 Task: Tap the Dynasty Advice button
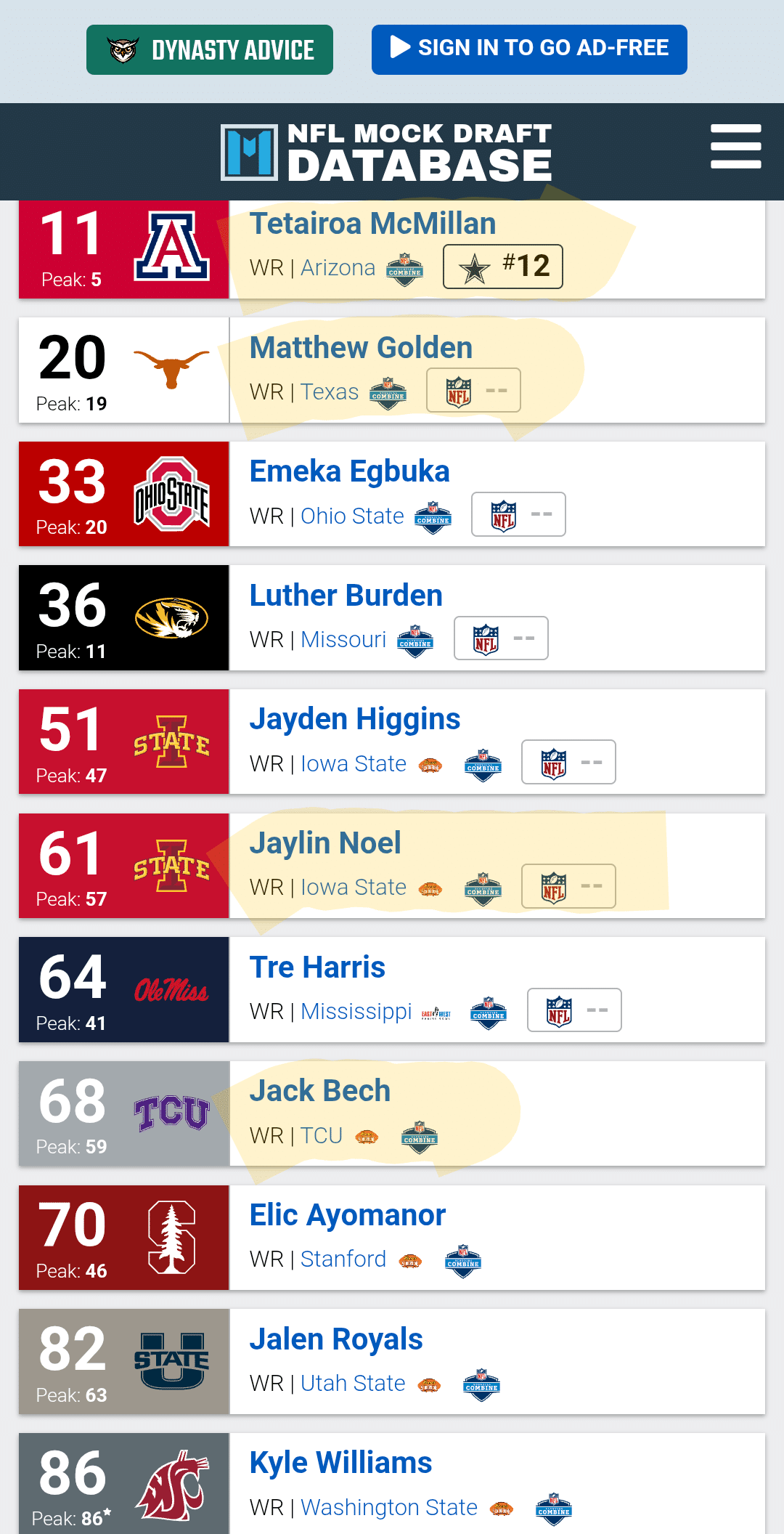point(210,50)
